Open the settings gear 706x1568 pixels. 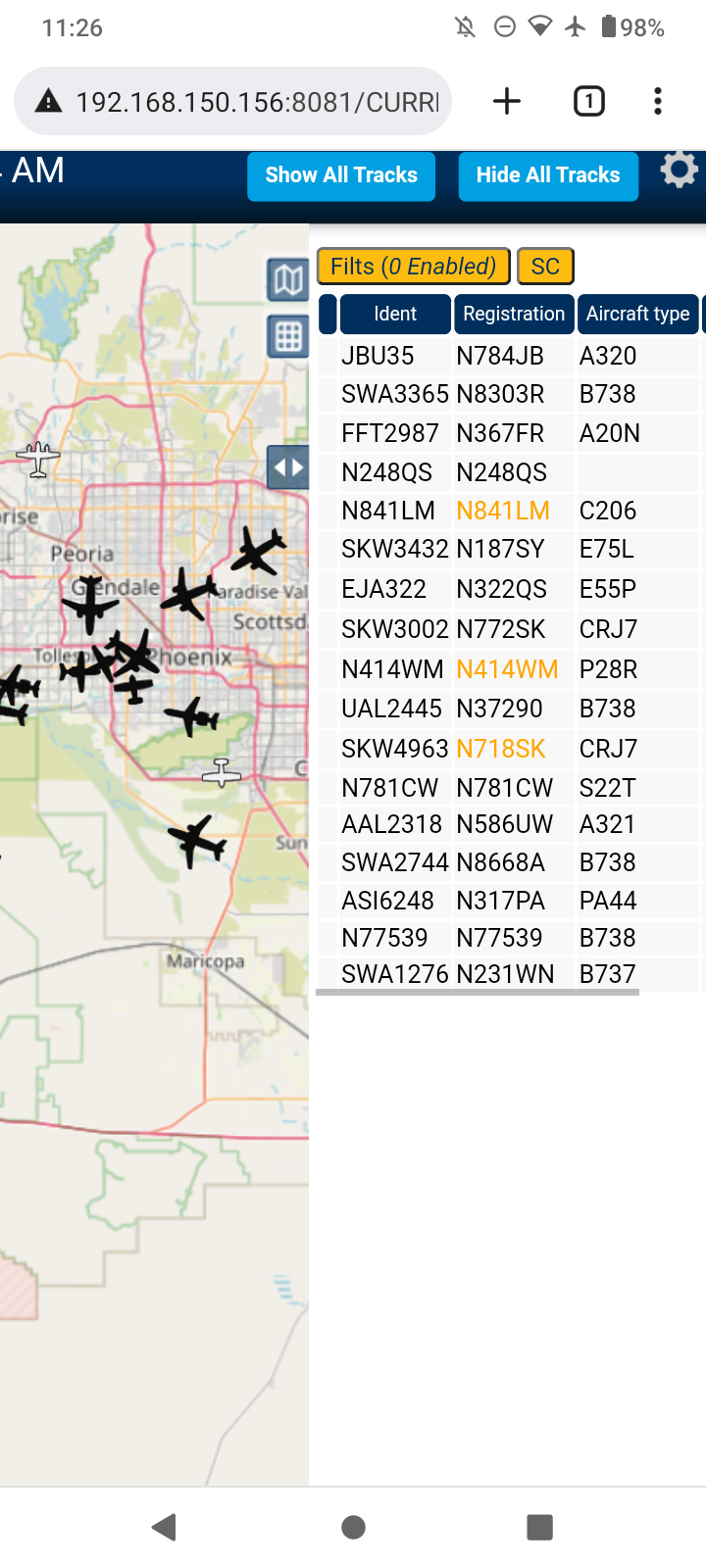(x=679, y=170)
